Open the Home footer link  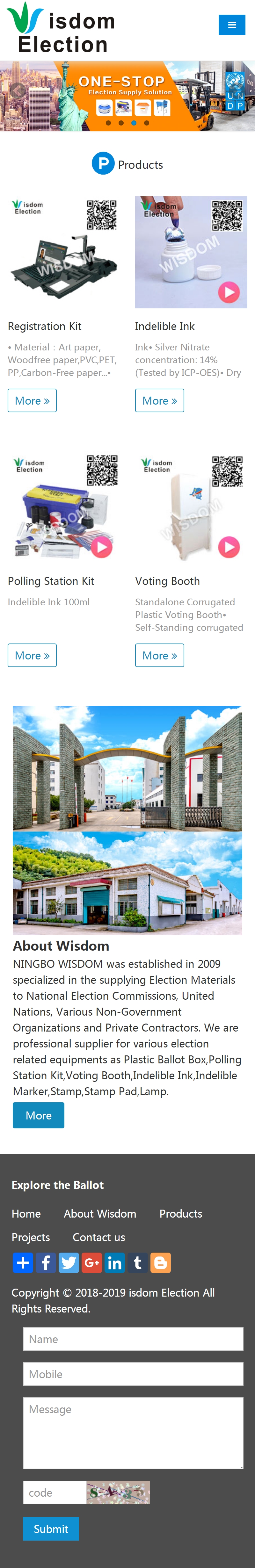coord(26,1213)
